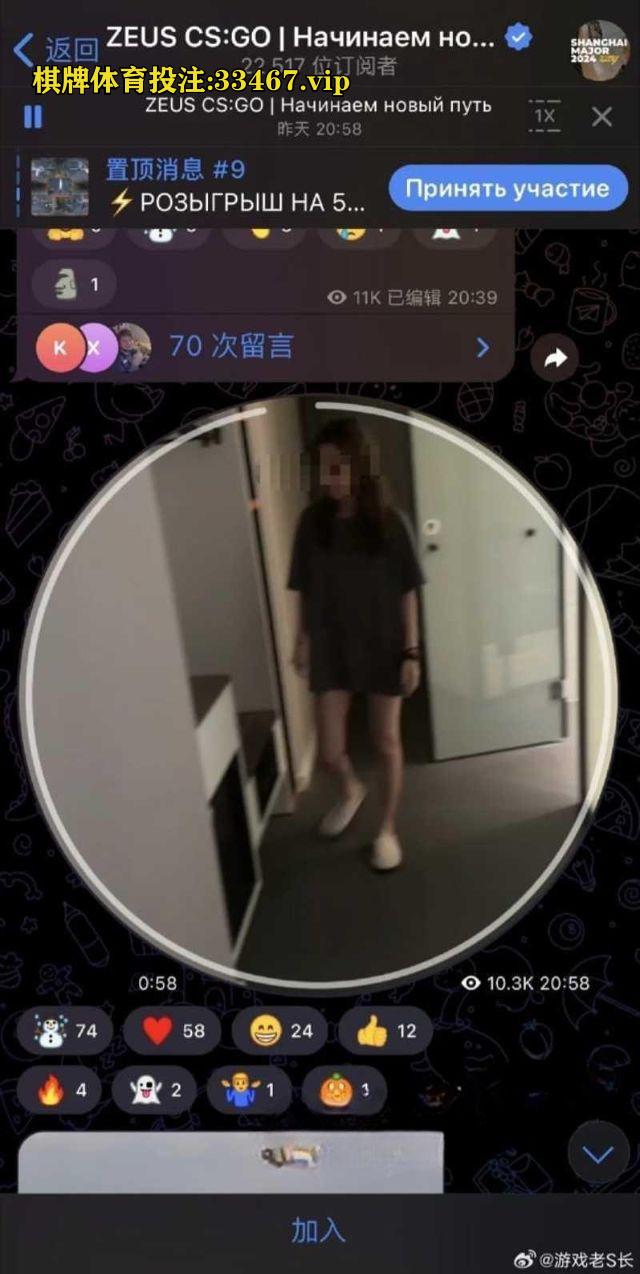Jump to the latest messages with the down arrow

[598, 1155]
